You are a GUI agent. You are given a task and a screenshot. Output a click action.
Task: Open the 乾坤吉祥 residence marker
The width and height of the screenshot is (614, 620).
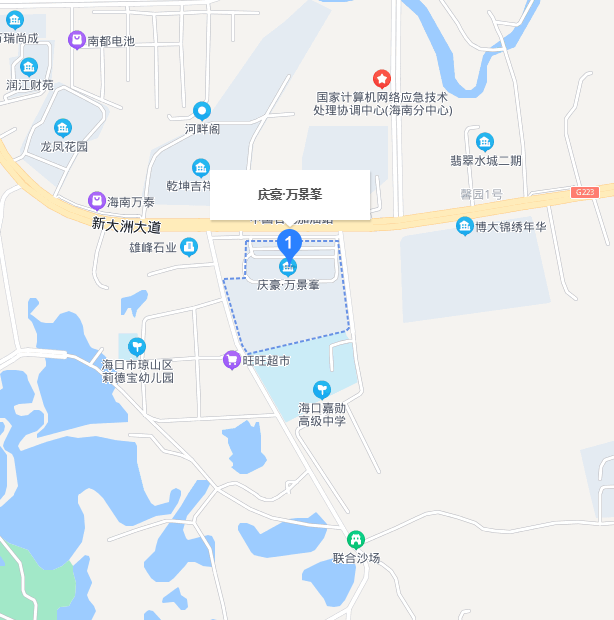point(201,167)
